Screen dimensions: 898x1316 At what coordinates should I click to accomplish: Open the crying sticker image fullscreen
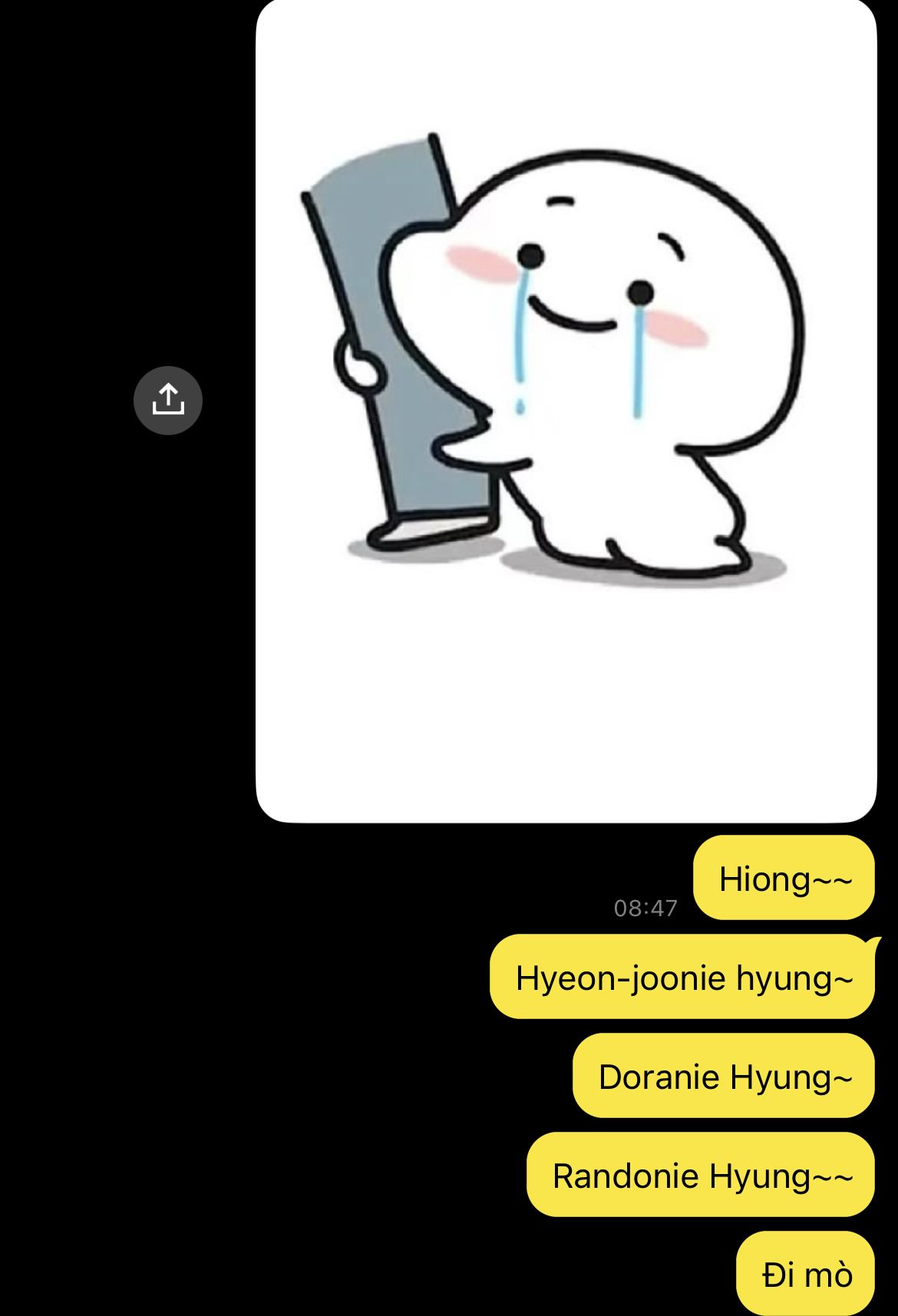tap(566, 411)
